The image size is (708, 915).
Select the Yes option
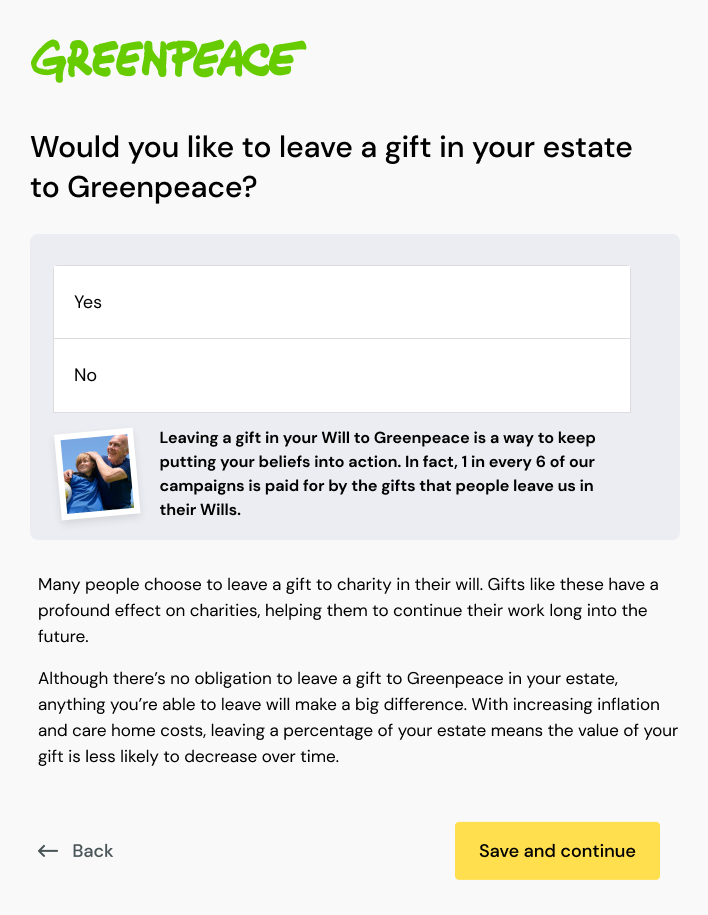341,302
